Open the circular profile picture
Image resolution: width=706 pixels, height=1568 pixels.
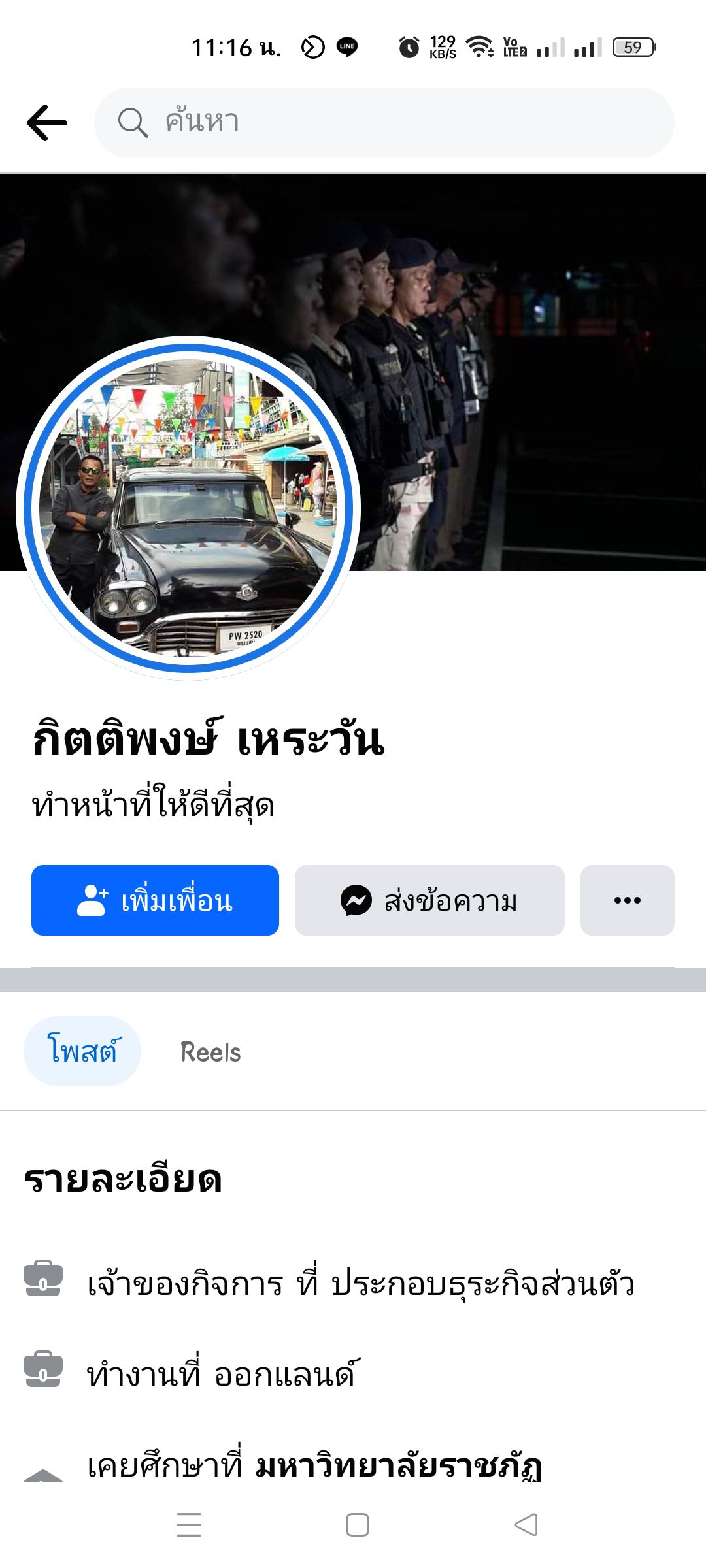click(188, 507)
